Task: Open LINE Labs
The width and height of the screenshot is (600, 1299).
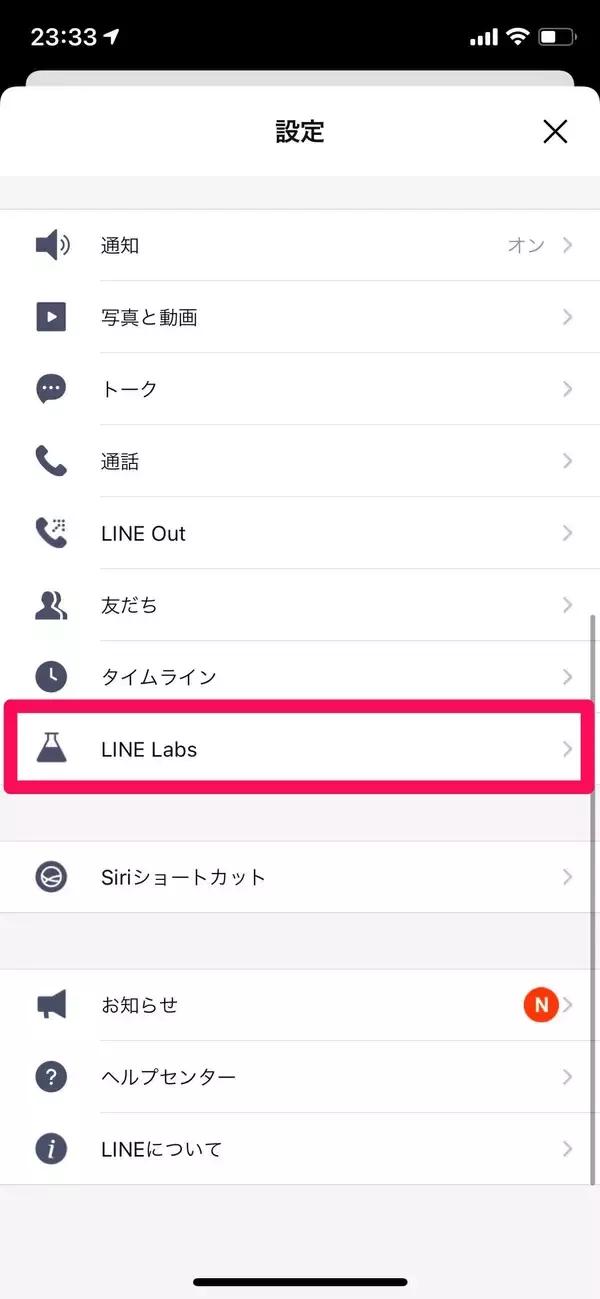Action: [300, 749]
